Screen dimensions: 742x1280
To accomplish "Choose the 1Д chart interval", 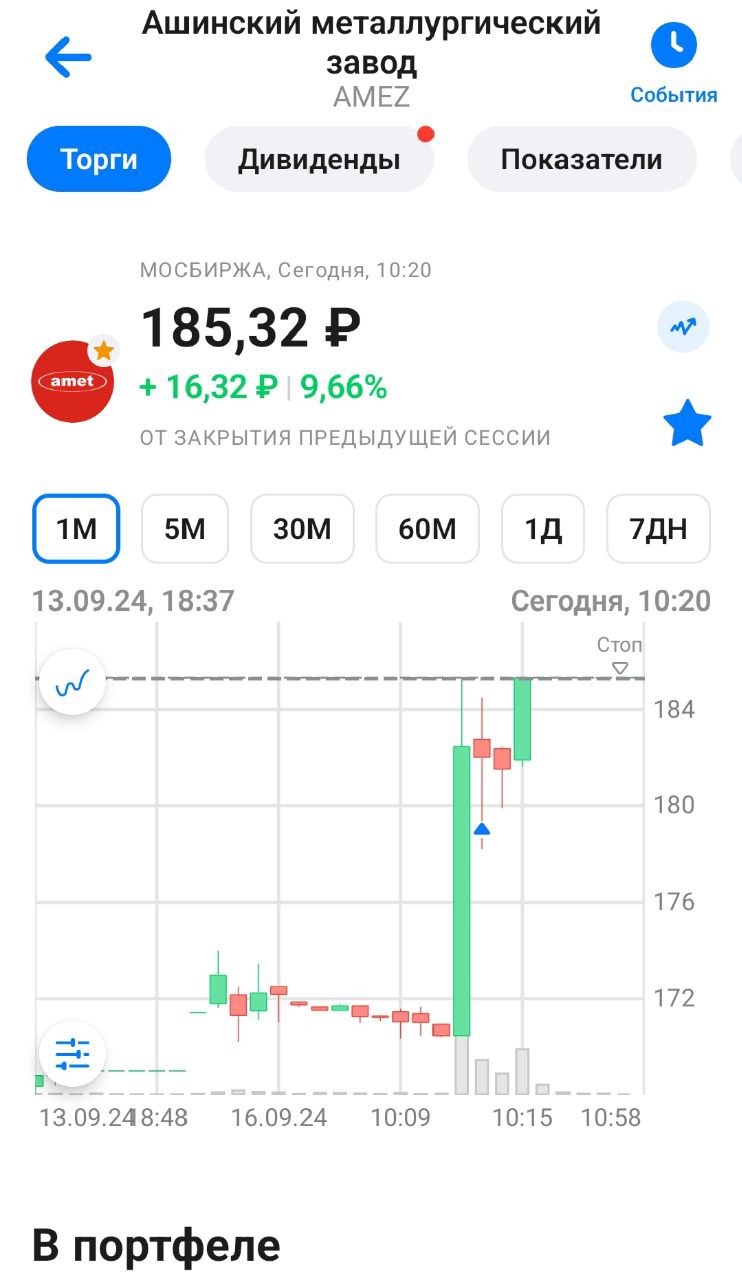I will pyautogui.click(x=544, y=529).
